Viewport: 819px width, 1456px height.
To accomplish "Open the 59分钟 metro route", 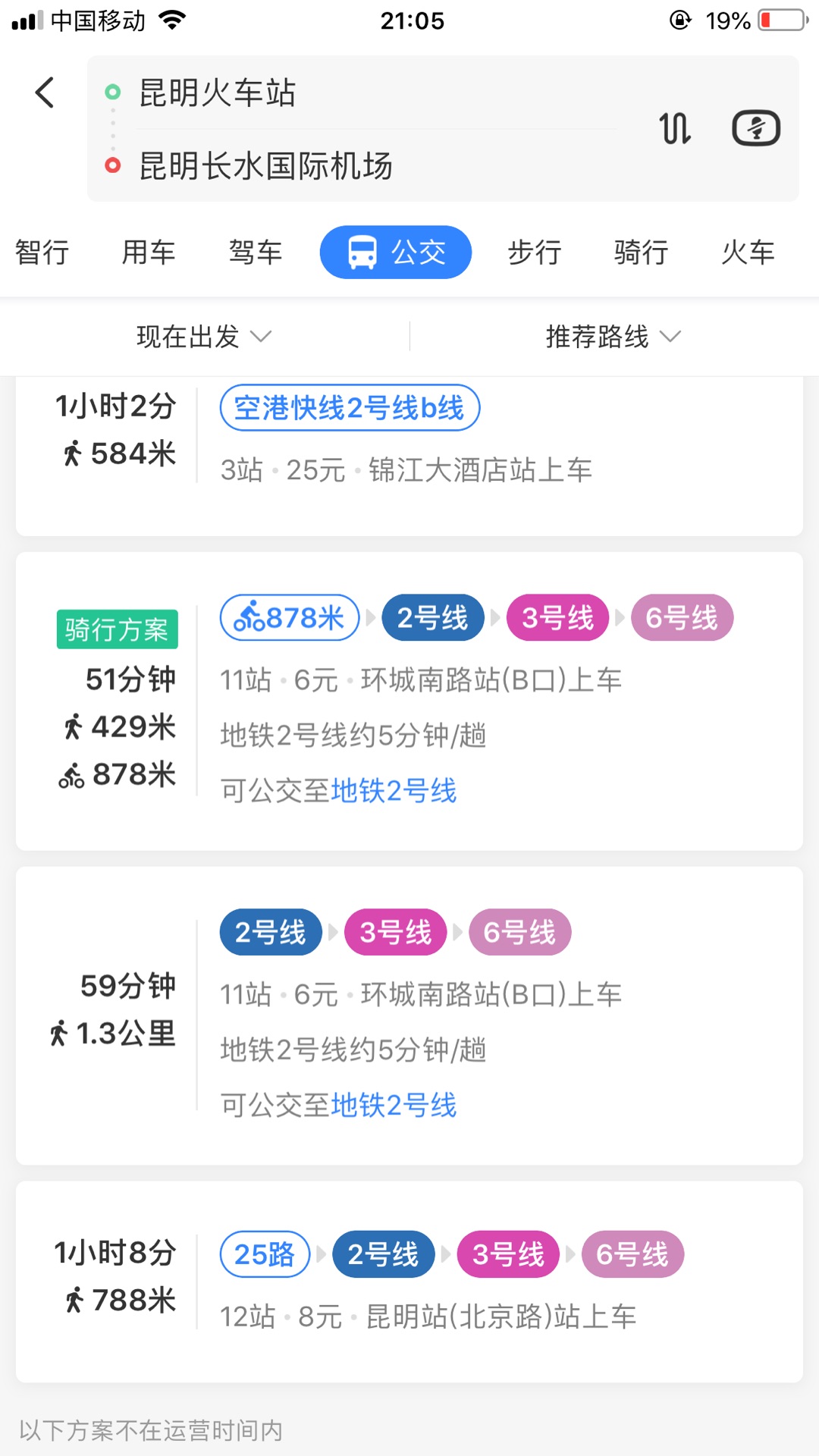I will click(409, 1016).
